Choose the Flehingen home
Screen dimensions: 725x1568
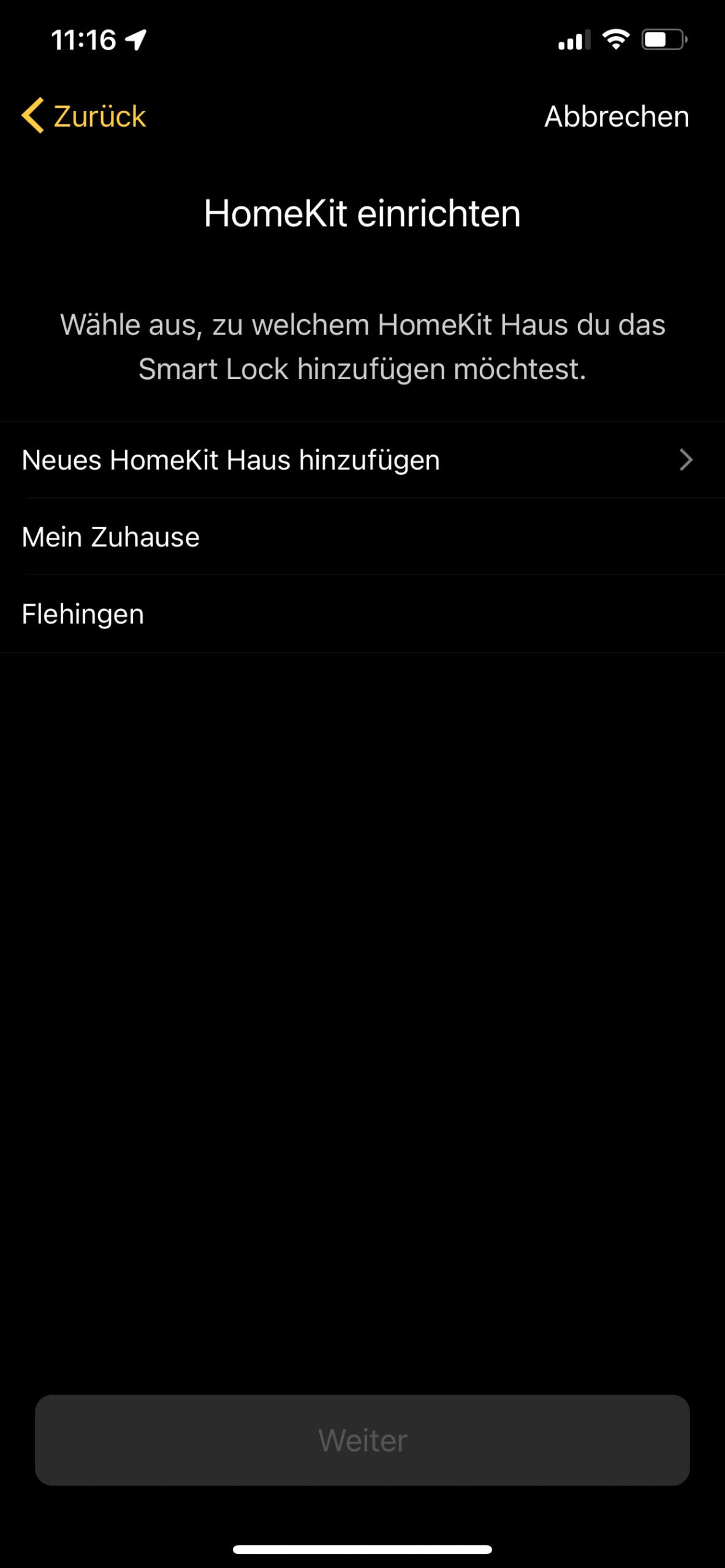(362, 614)
